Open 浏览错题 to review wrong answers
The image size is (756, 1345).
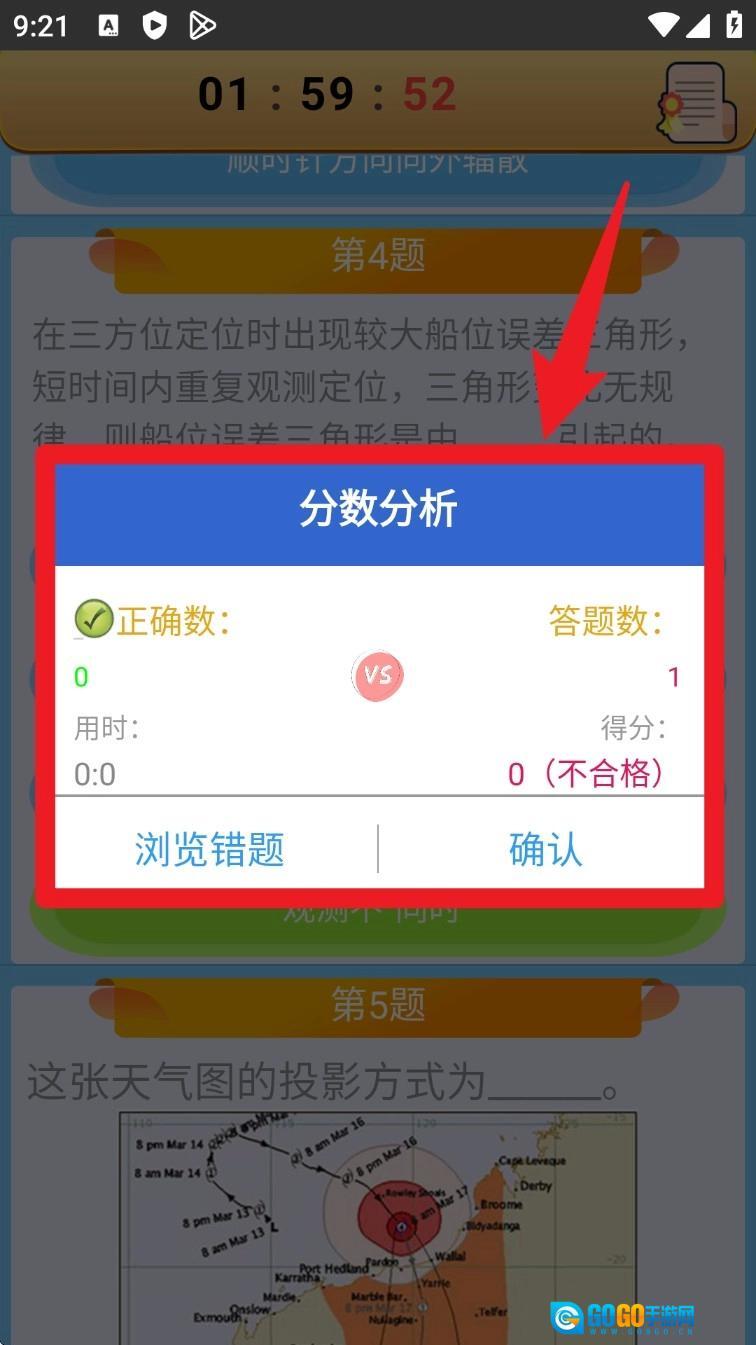pyautogui.click(x=210, y=849)
